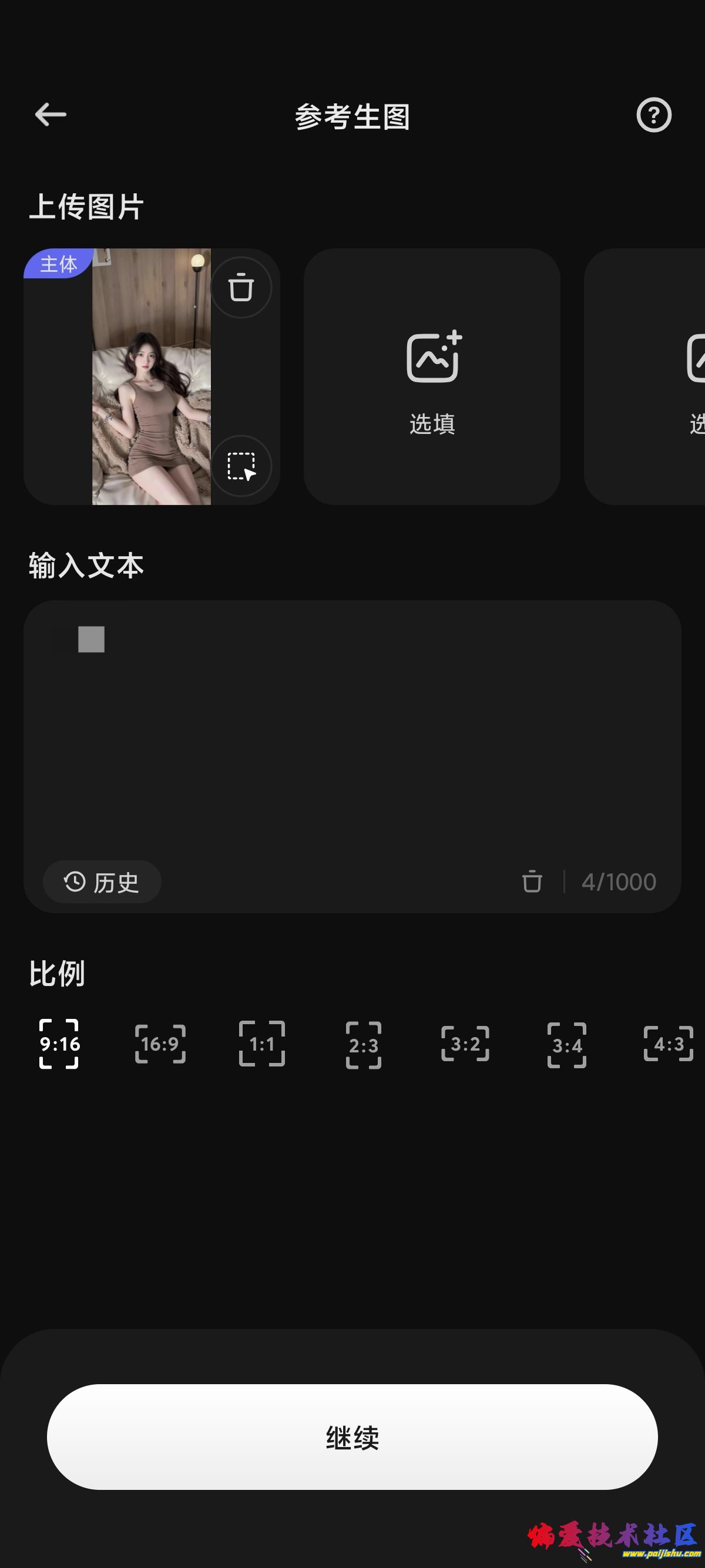
Task: Select the 3:4 aspect ratio
Action: click(x=566, y=1044)
